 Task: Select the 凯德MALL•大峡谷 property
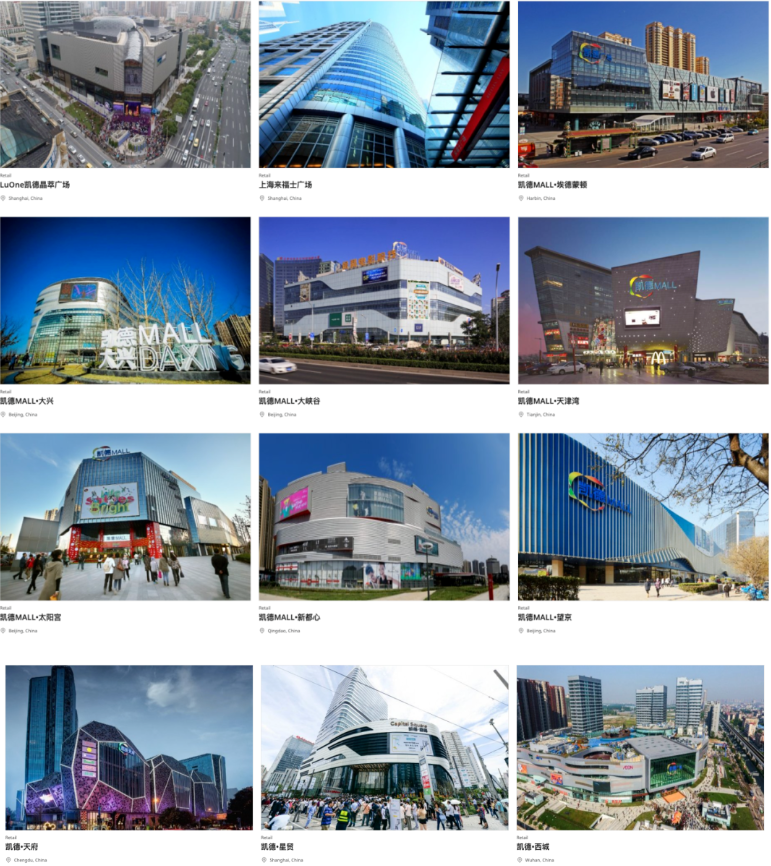coord(384,300)
